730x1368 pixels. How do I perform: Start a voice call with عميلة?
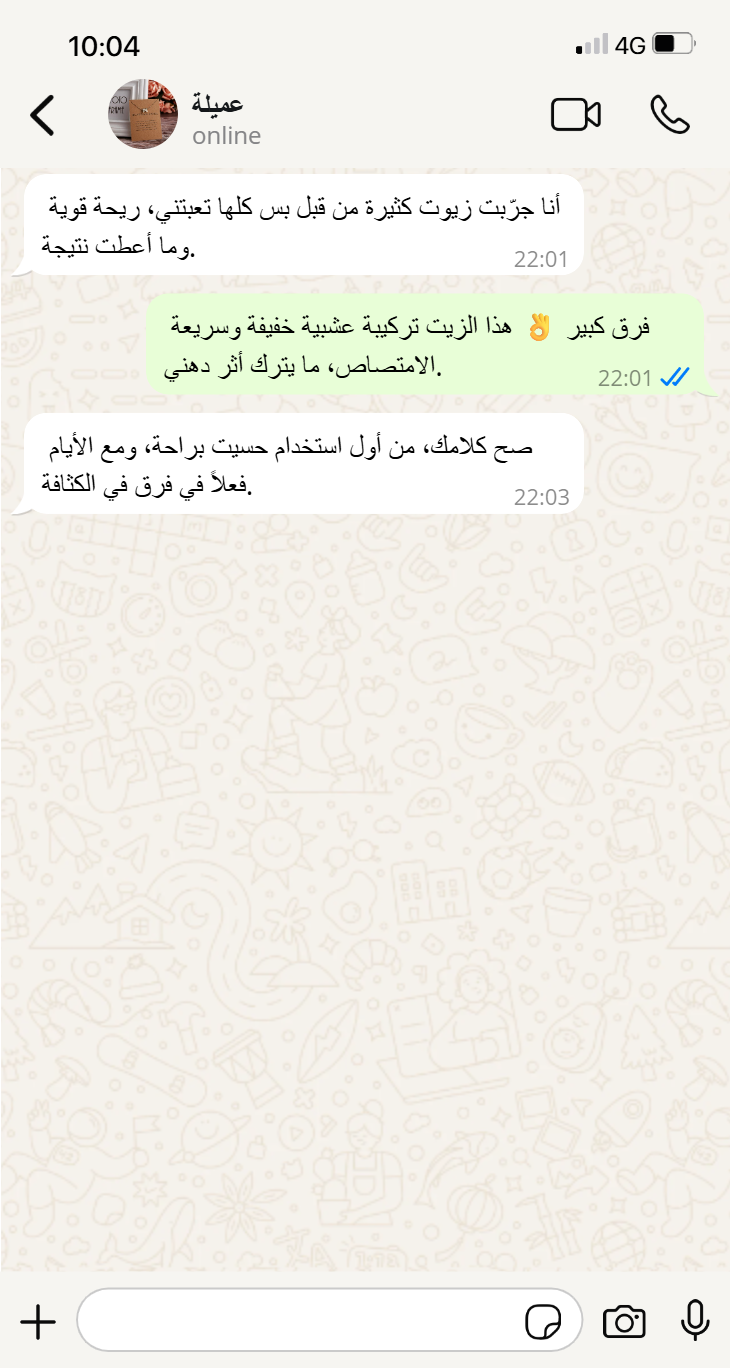tap(670, 115)
